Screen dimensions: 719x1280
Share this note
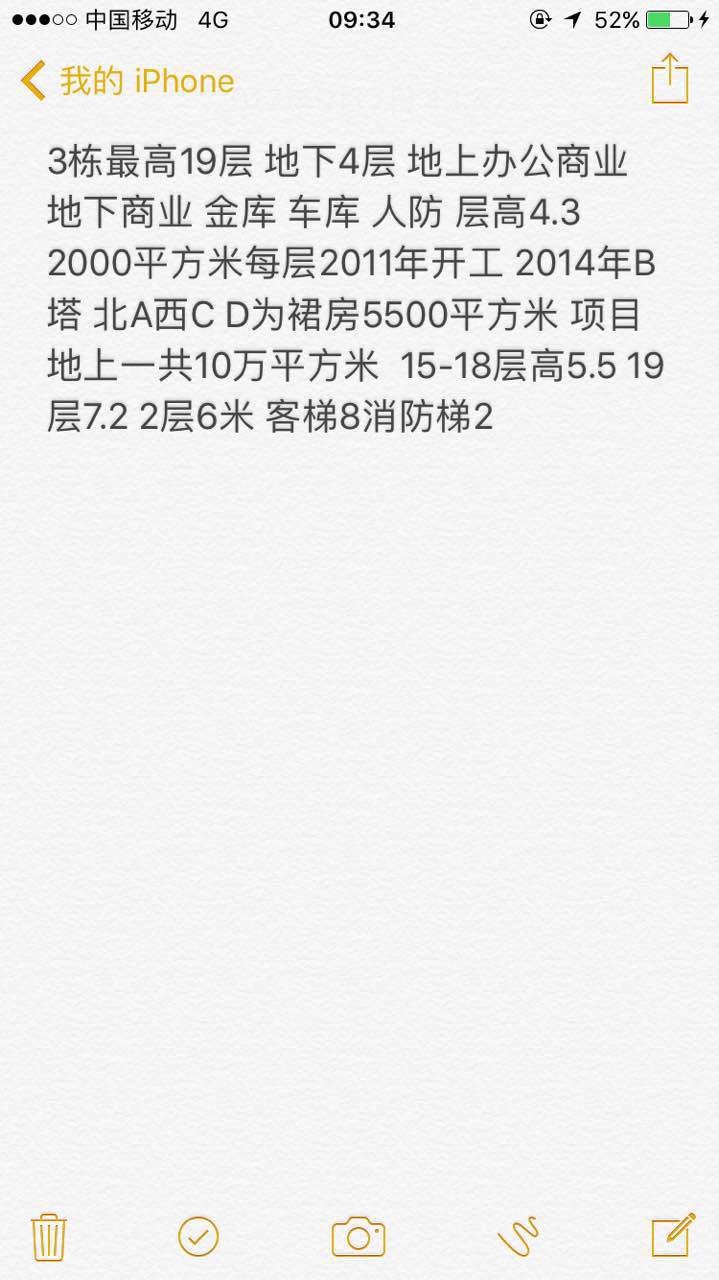pyautogui.click(x=670, y=78)
